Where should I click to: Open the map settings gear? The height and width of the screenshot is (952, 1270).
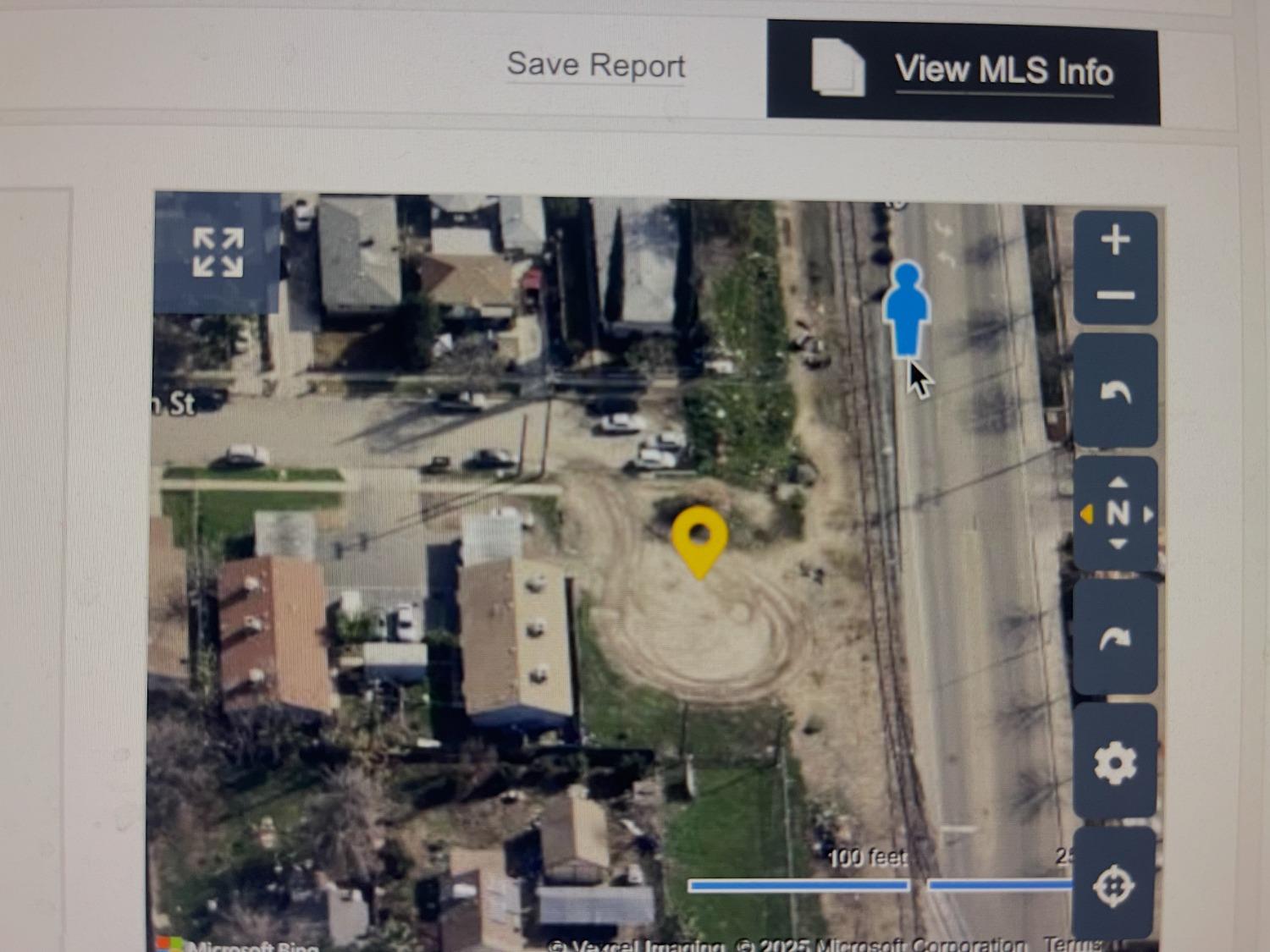click(1115, 763)
